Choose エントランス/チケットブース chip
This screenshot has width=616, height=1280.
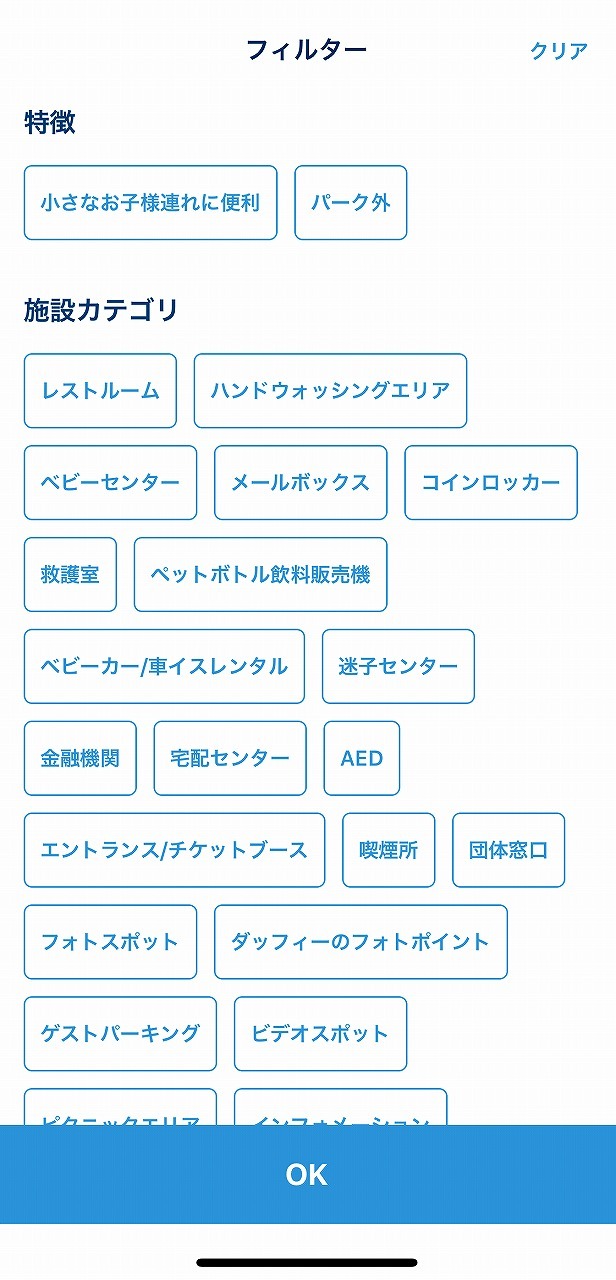click(174, 851)
